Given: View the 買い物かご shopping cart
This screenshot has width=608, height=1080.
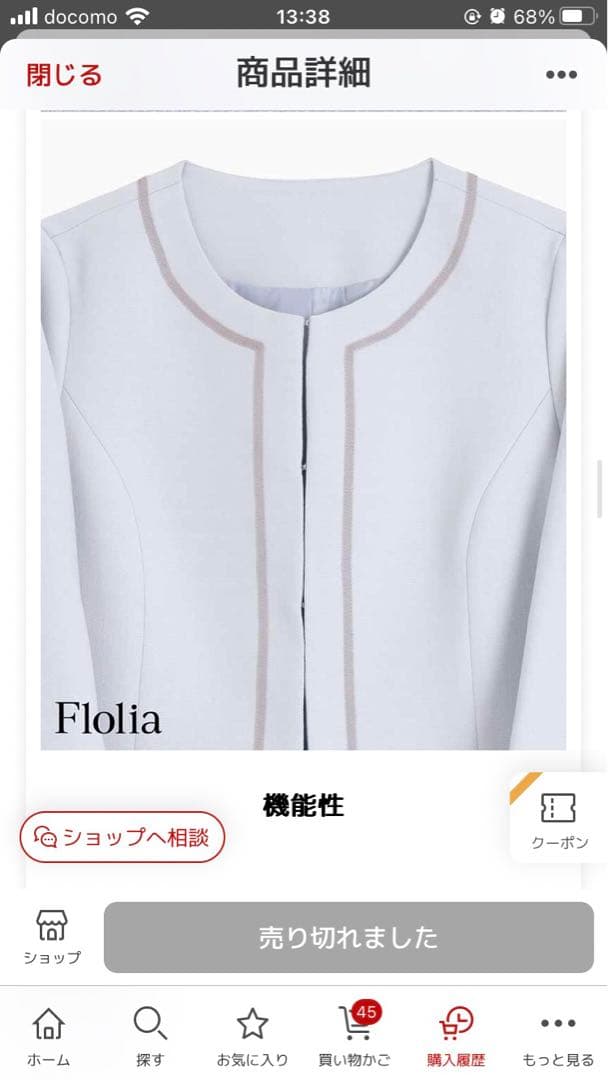Looking at the screenshot, I should point(354,1035).
